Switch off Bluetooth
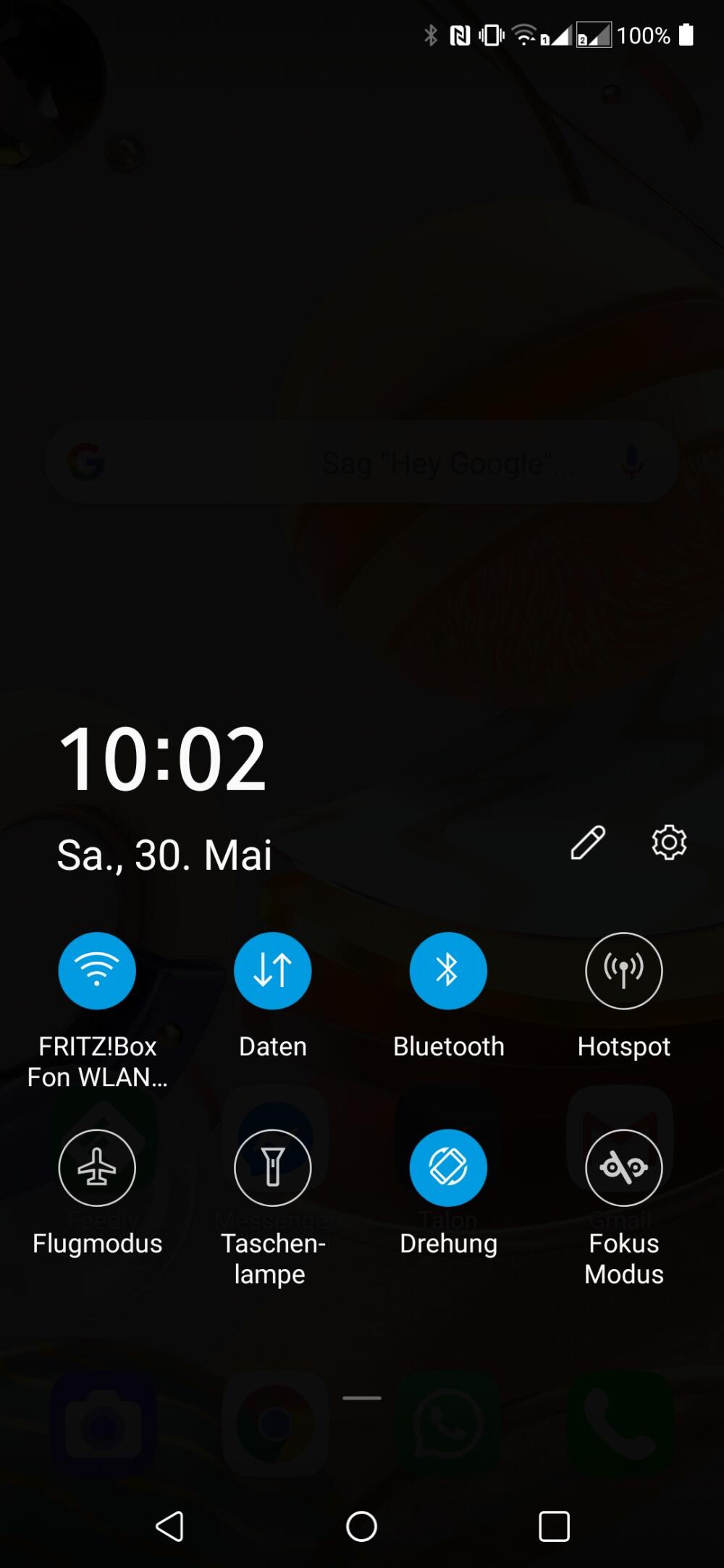Image resolution: width=724 pixels, height=1568 pixels. click(x=448, y=970)
